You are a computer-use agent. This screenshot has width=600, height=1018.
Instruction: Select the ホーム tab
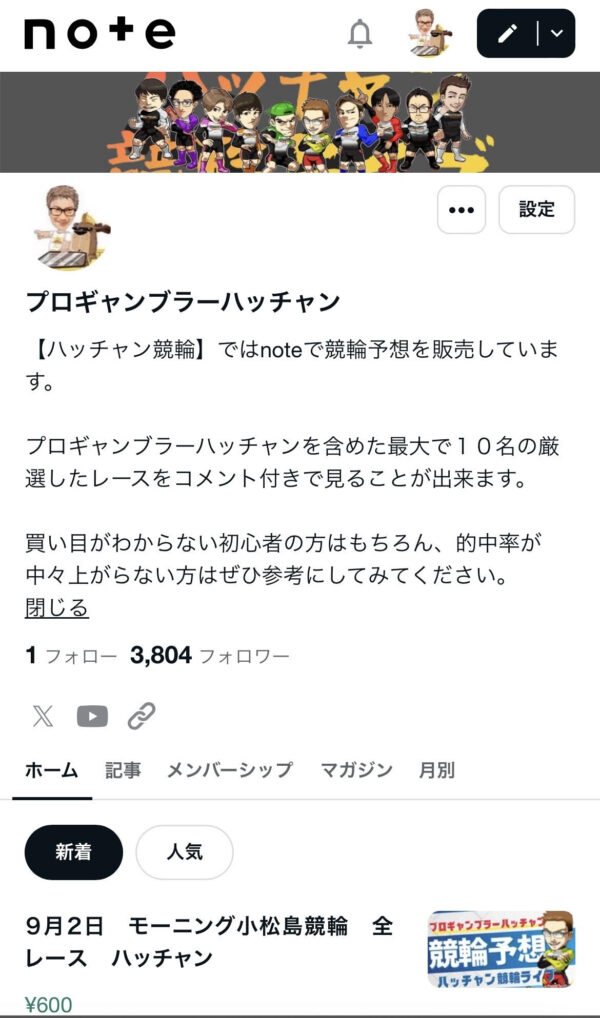[51, 770]
